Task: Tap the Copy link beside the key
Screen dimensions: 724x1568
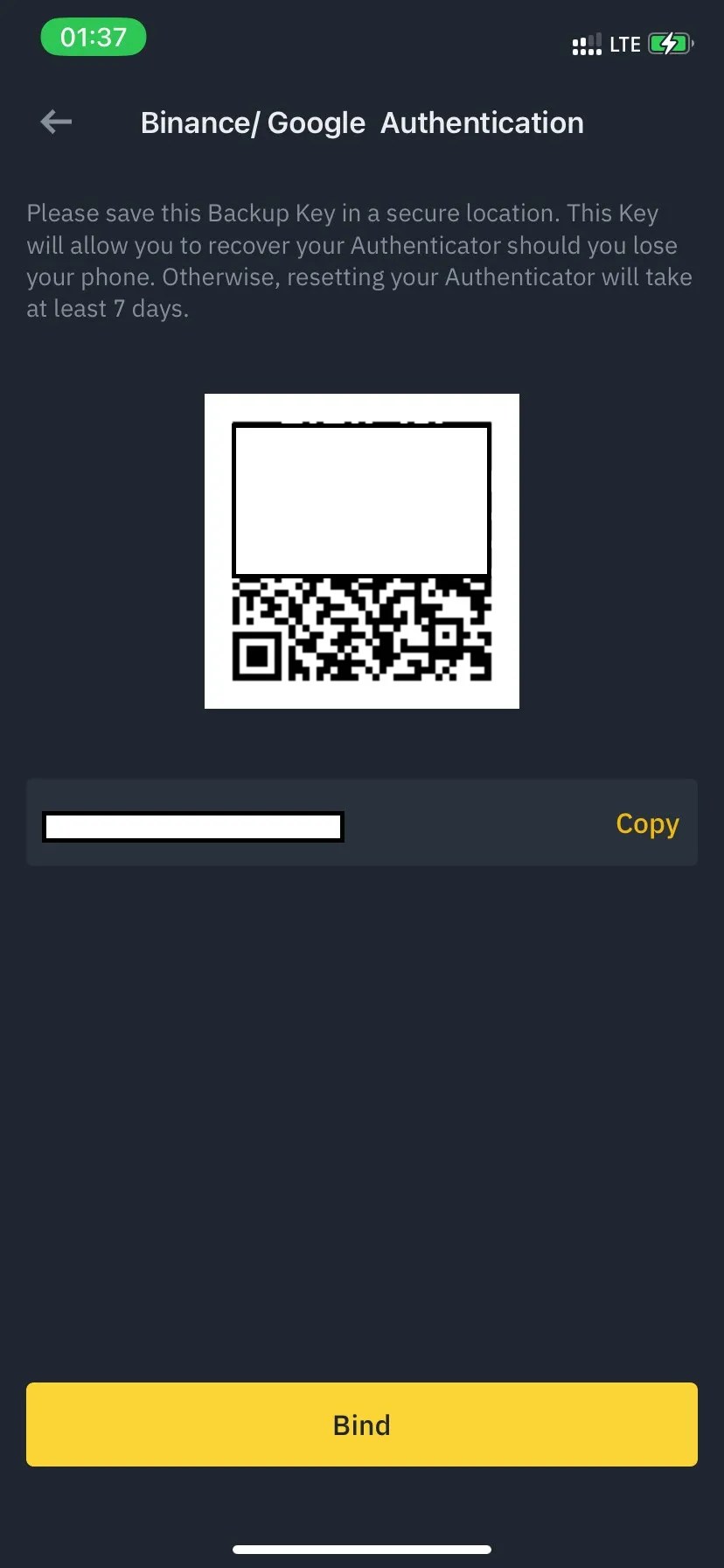Action: click(x=647, y=822)
